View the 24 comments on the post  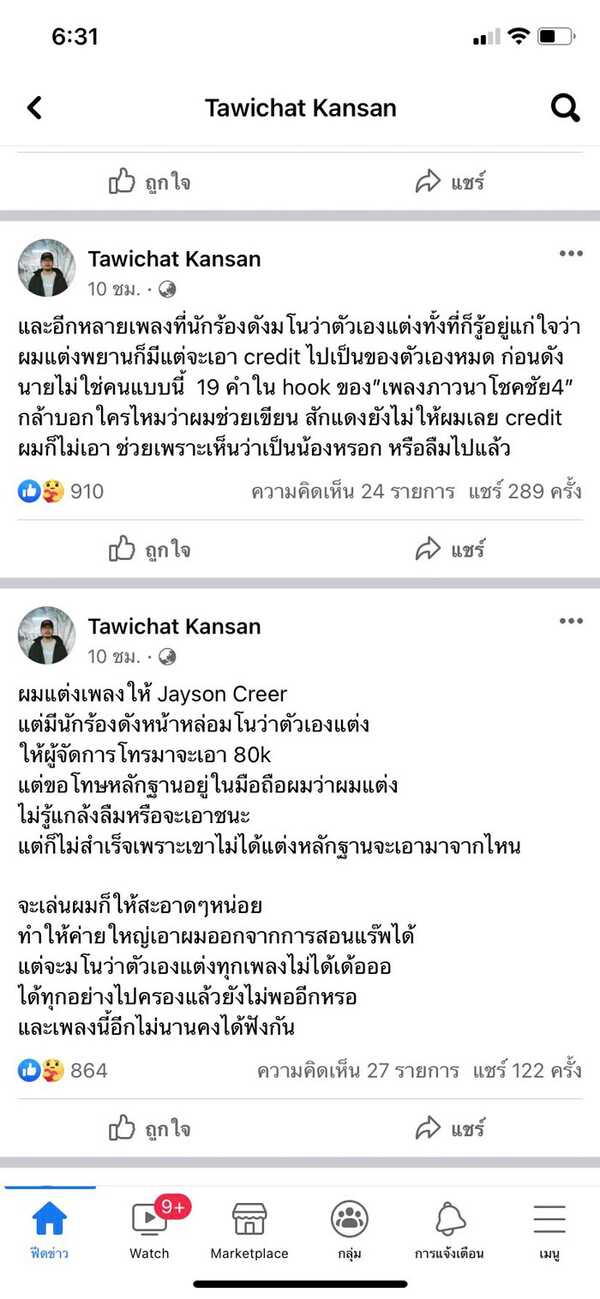(352, 491)
